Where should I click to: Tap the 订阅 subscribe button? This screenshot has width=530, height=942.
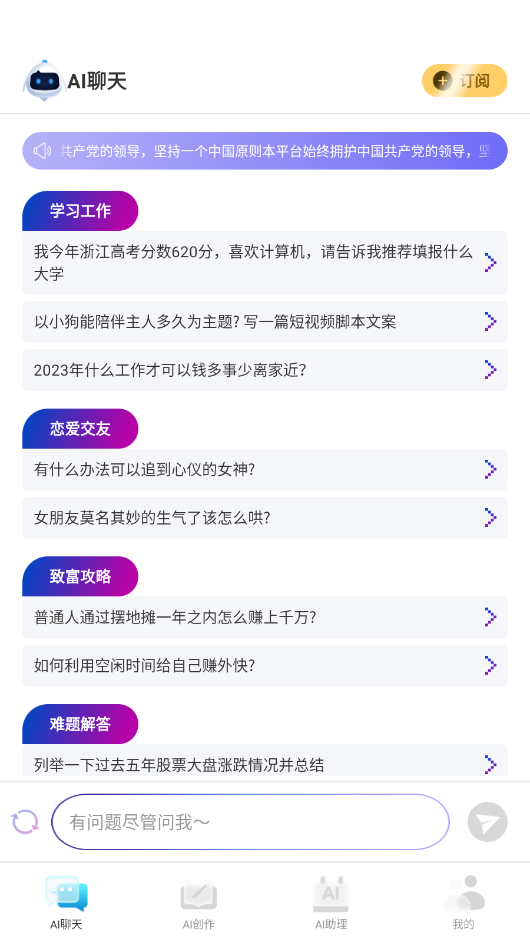point(464,81)
